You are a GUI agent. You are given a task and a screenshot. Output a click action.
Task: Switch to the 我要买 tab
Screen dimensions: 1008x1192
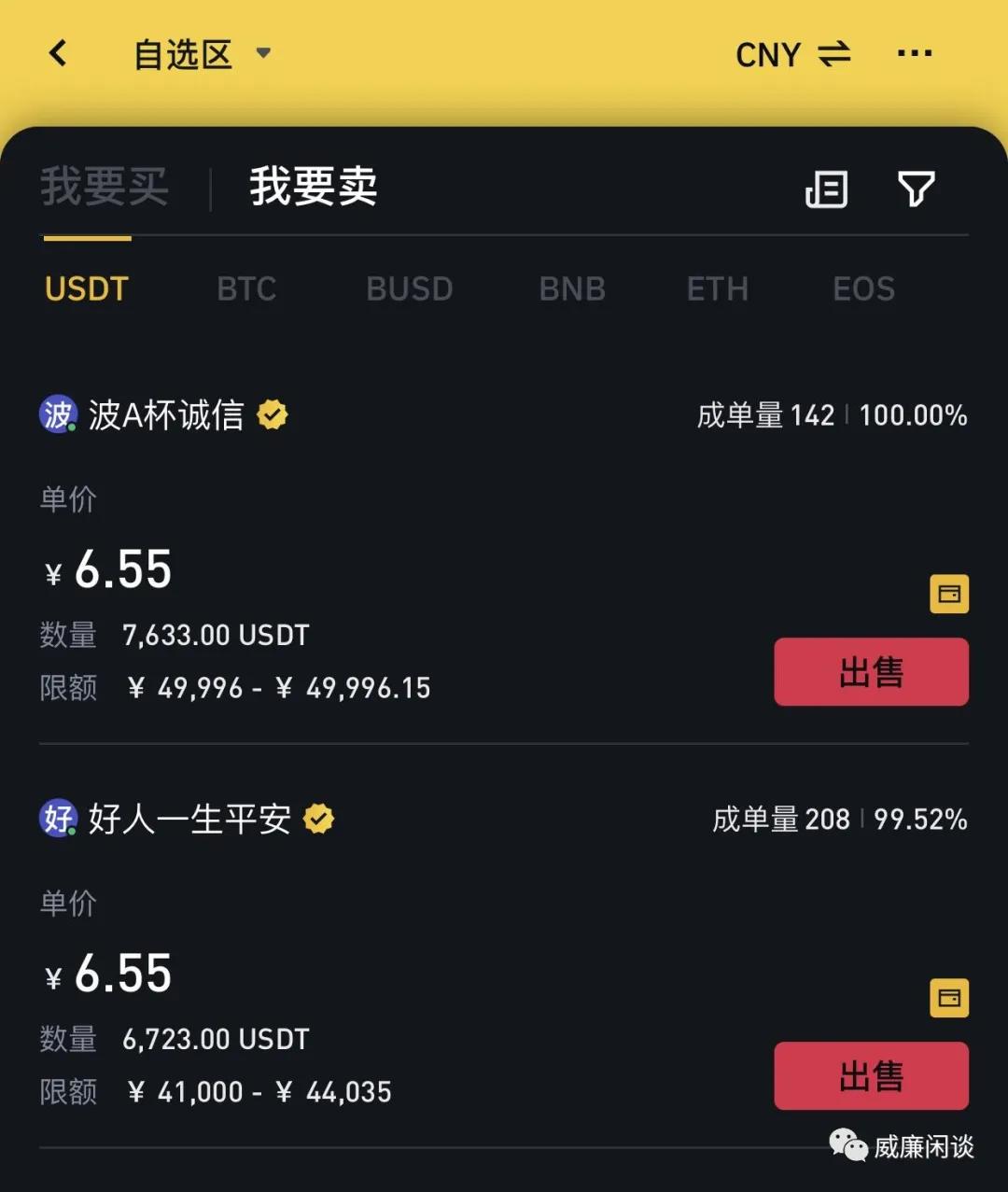pos(105,188)
